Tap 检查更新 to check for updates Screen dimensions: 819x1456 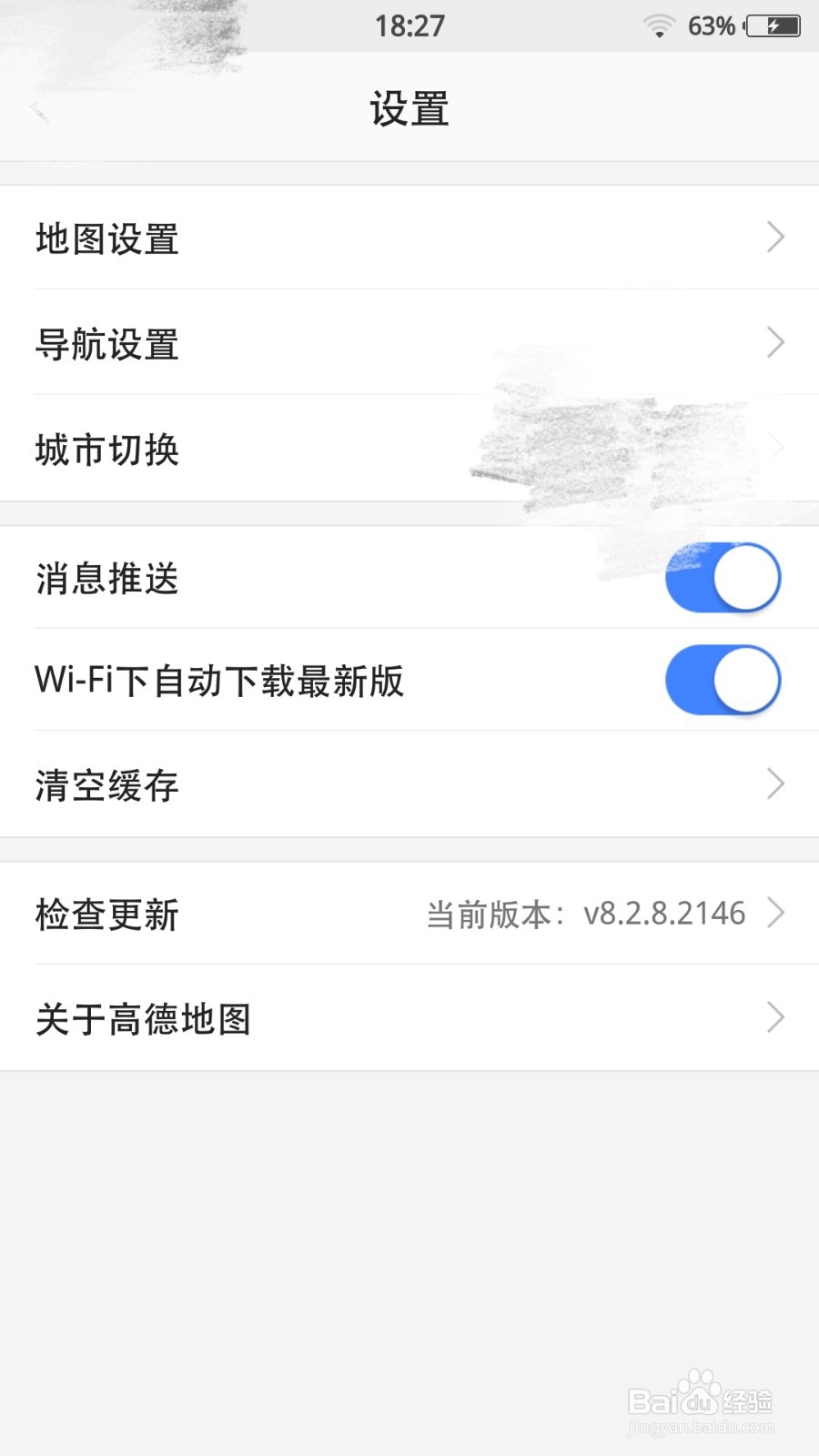coord(106,915)
